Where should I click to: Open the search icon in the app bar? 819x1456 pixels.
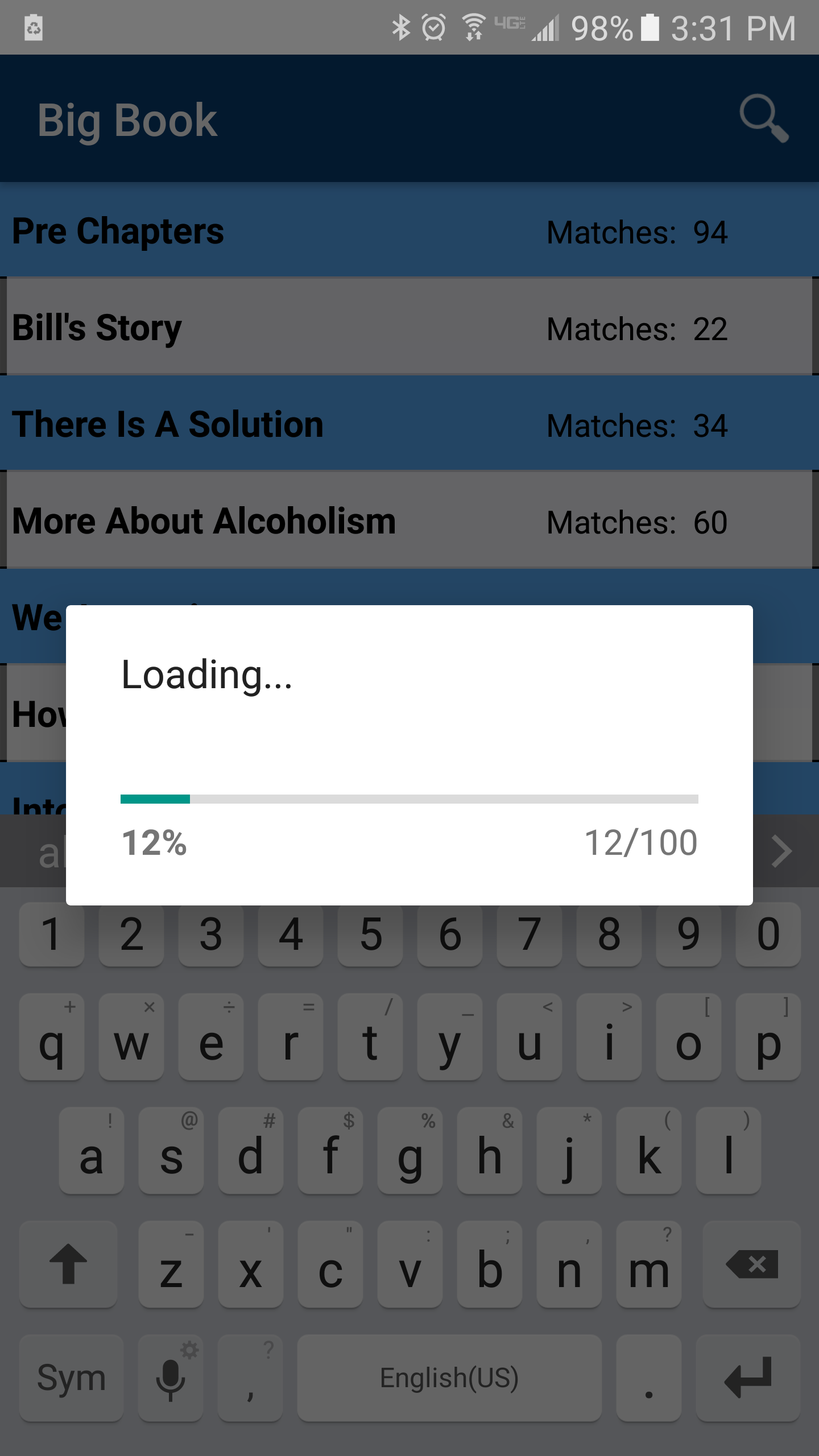(x=763, y=118)
